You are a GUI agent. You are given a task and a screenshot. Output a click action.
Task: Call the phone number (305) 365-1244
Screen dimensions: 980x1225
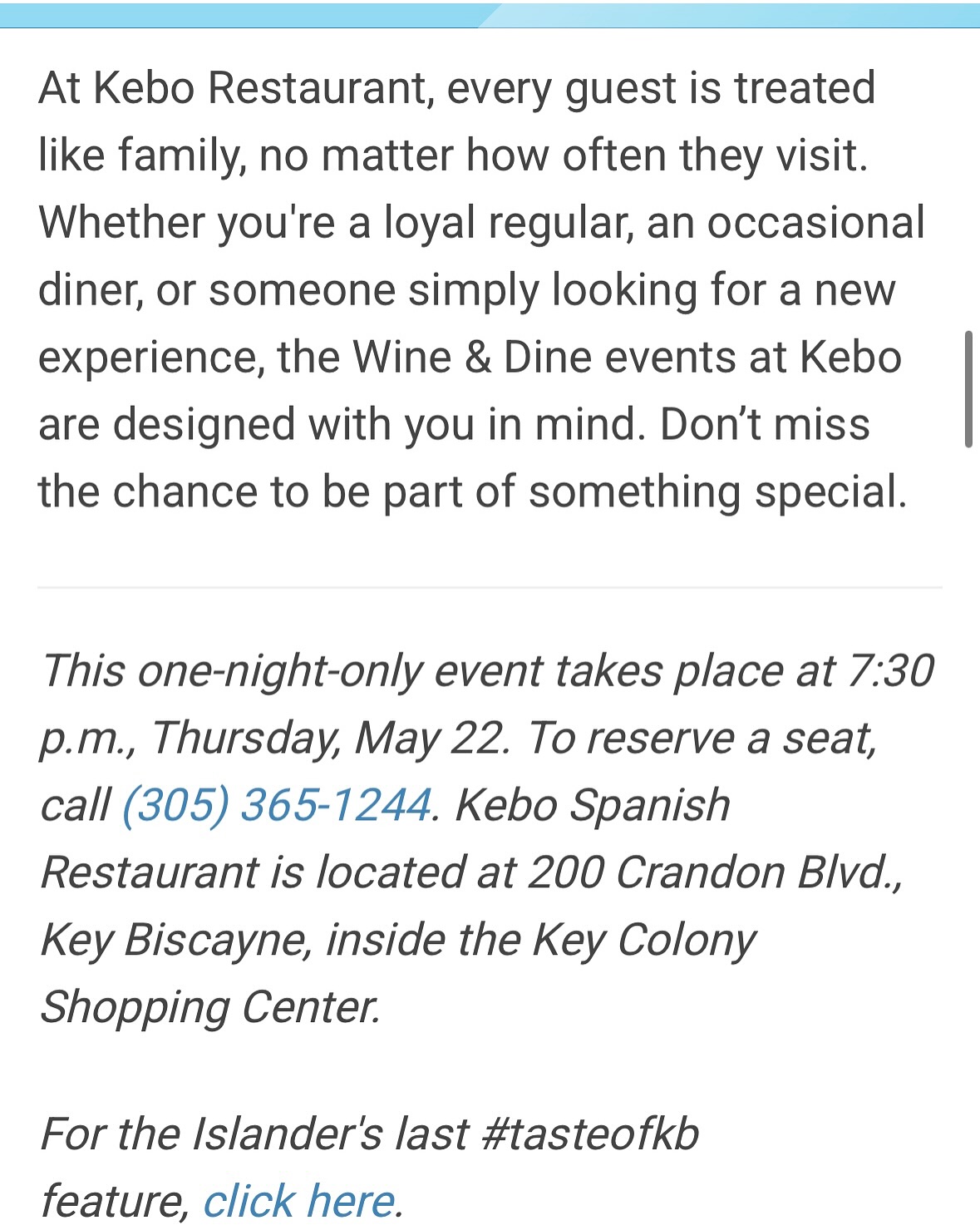coord(277,806)
